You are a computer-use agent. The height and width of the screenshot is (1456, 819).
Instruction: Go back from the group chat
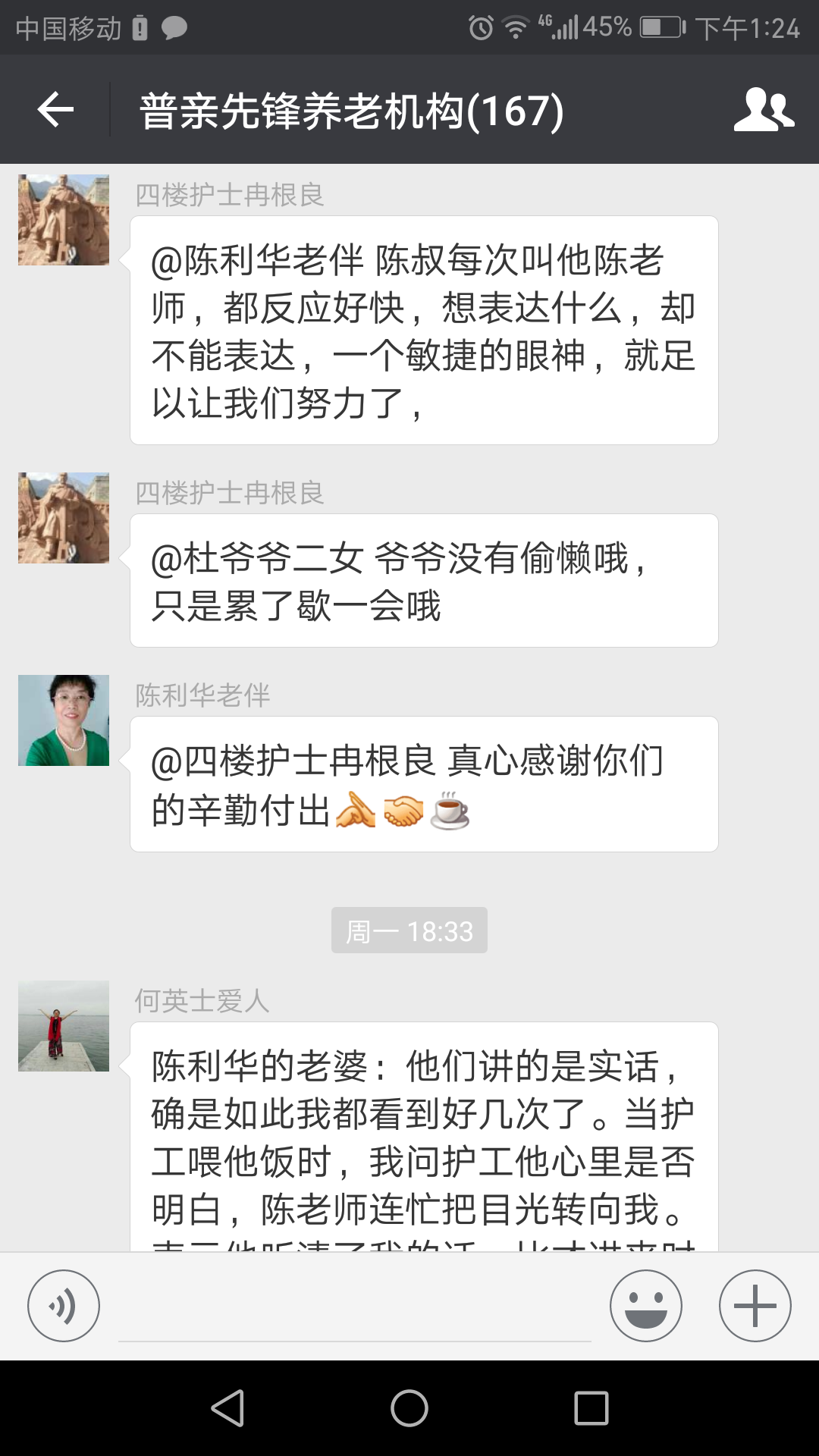coord(55,111)
